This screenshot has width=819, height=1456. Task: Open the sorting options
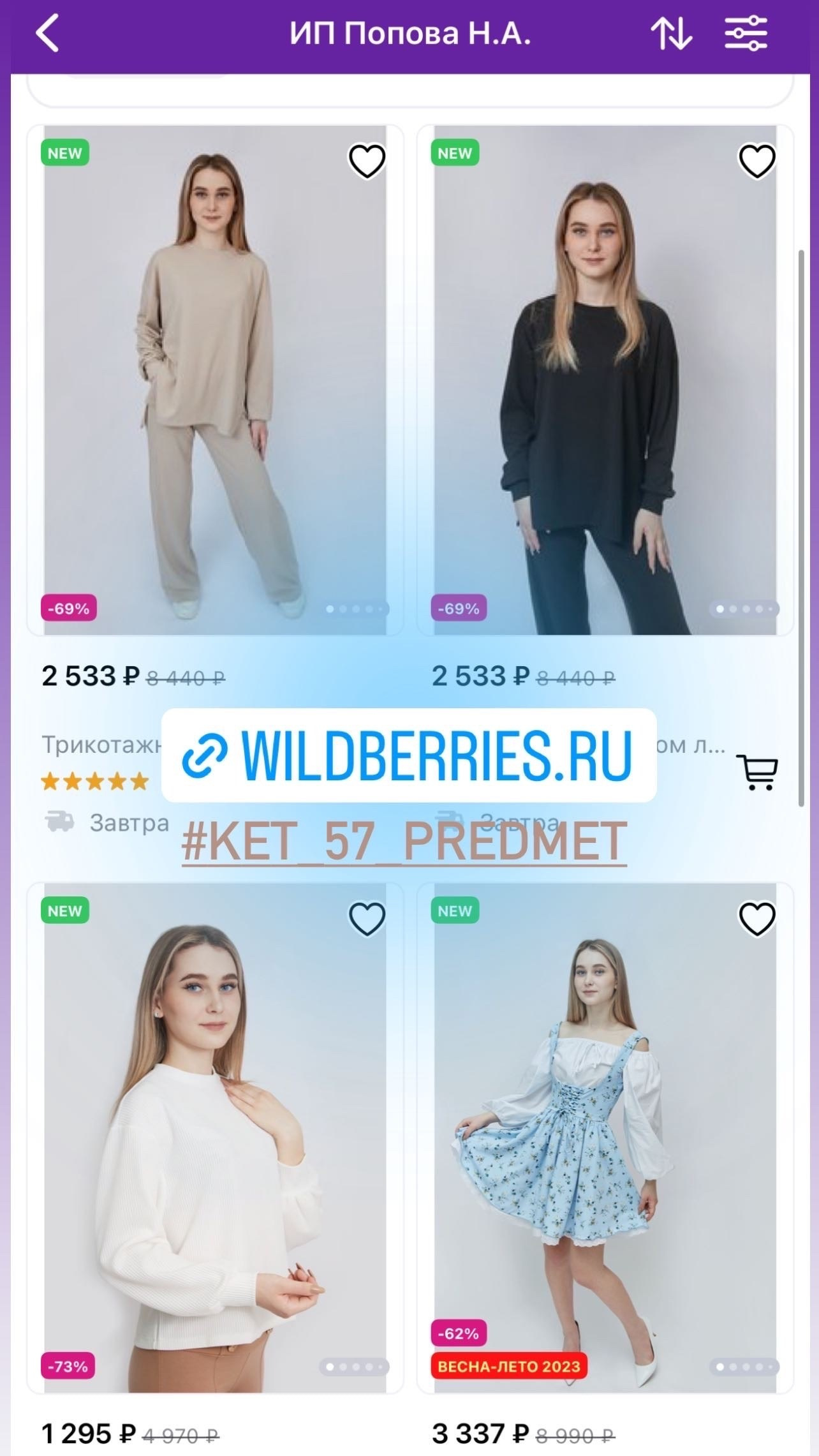pyautogui.click(x=671, y=33)
